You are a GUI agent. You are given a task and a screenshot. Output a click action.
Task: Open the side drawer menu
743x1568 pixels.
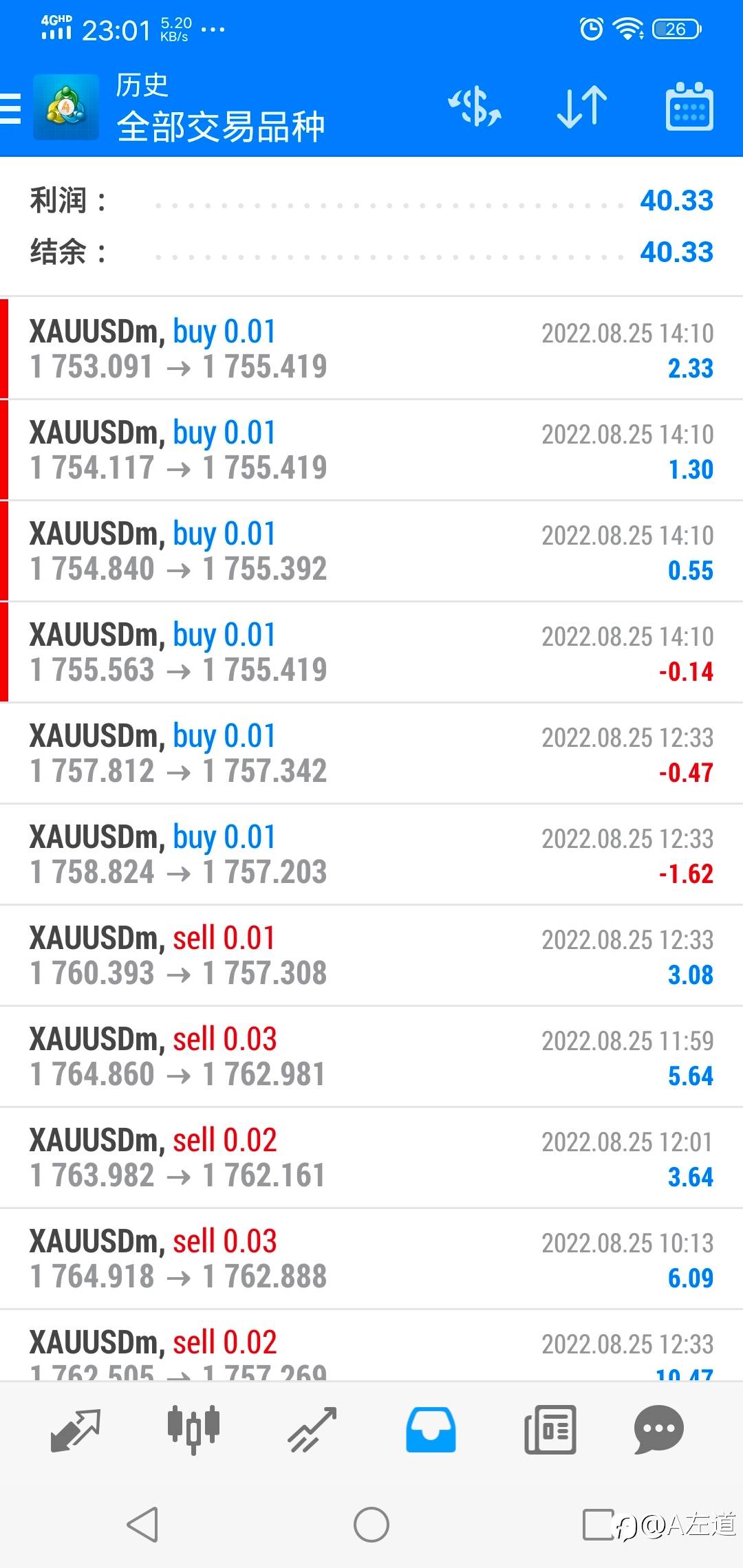[x=12, y=109]
